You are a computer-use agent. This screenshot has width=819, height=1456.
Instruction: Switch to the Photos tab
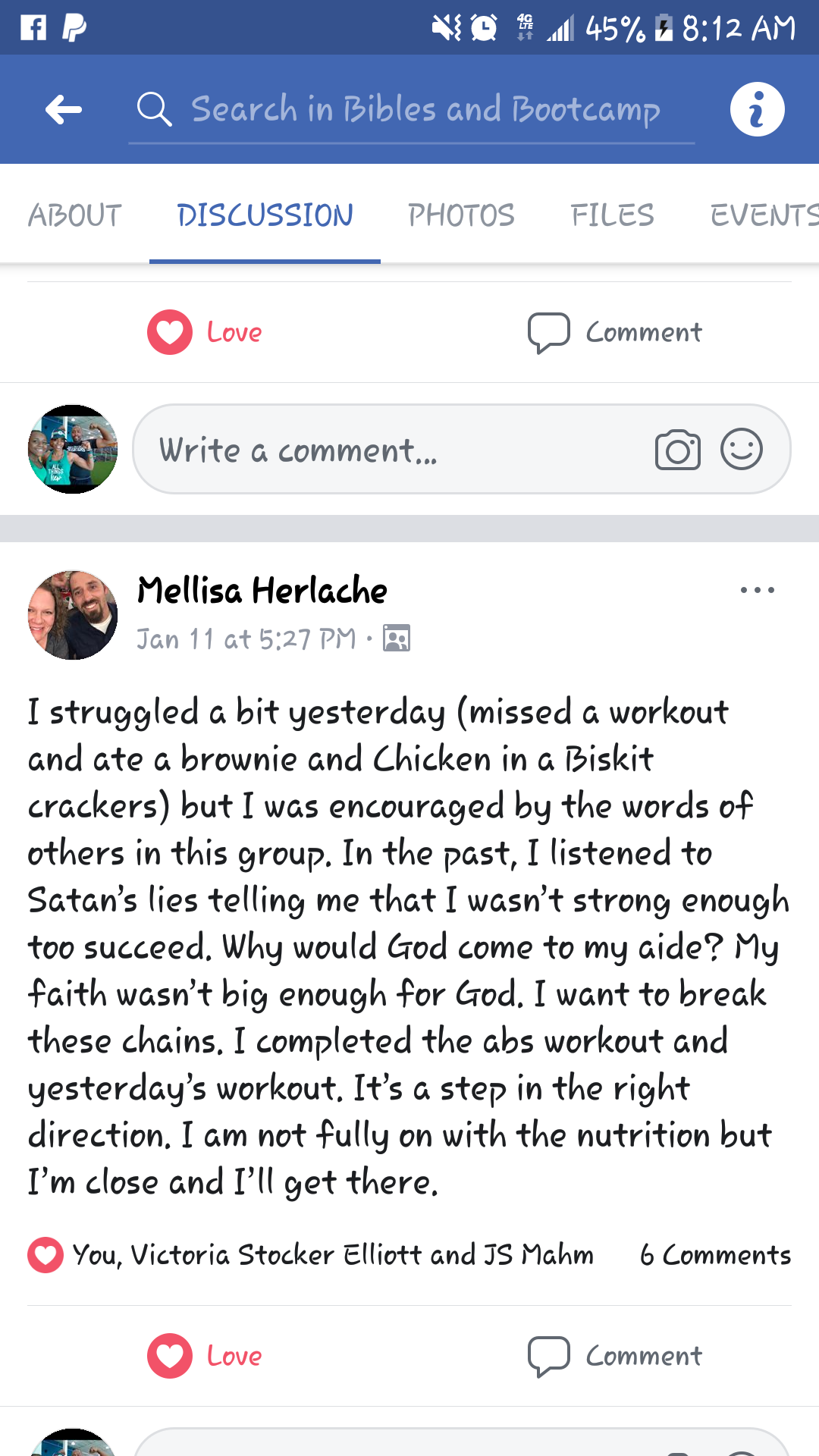click(x=461, y=215)
